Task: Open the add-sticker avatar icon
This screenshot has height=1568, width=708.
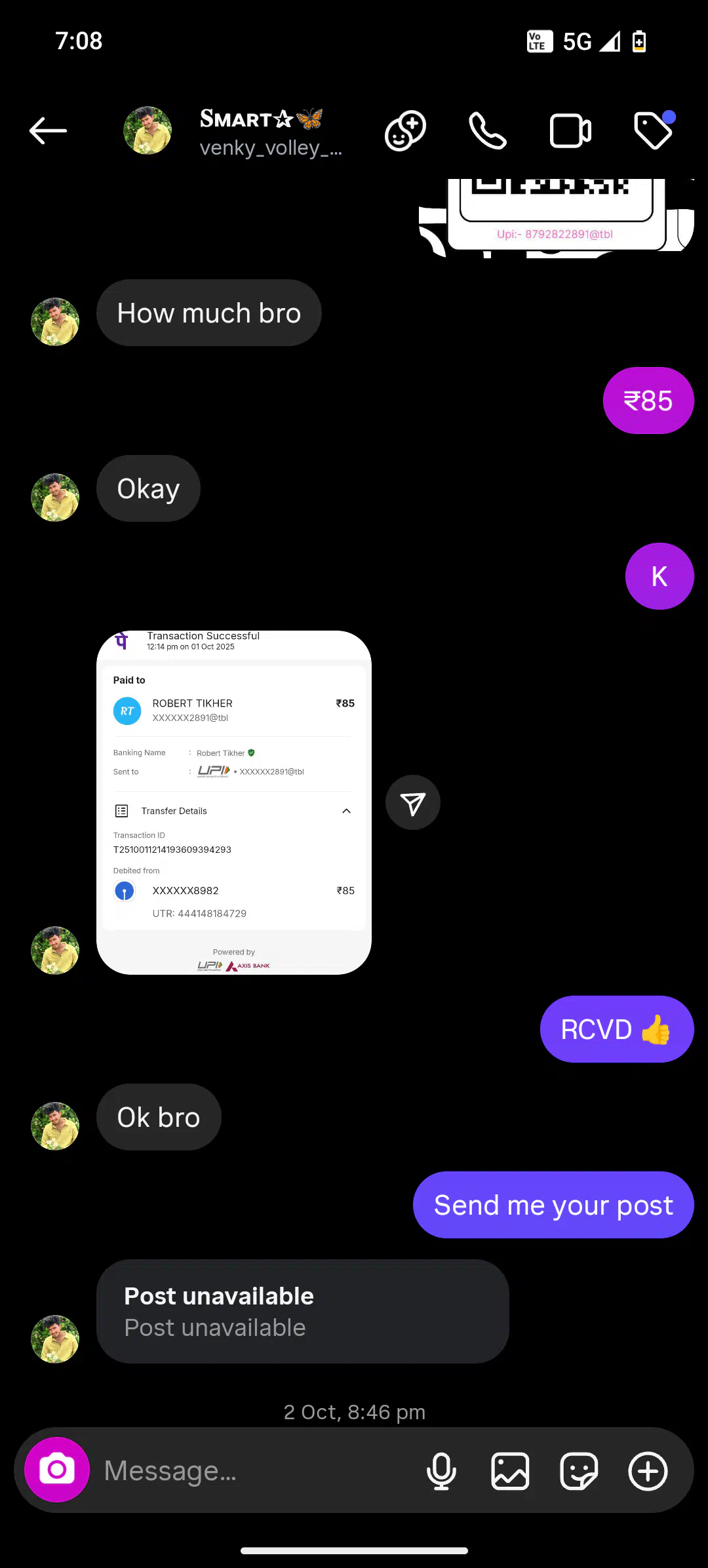Action: point(405,130)
